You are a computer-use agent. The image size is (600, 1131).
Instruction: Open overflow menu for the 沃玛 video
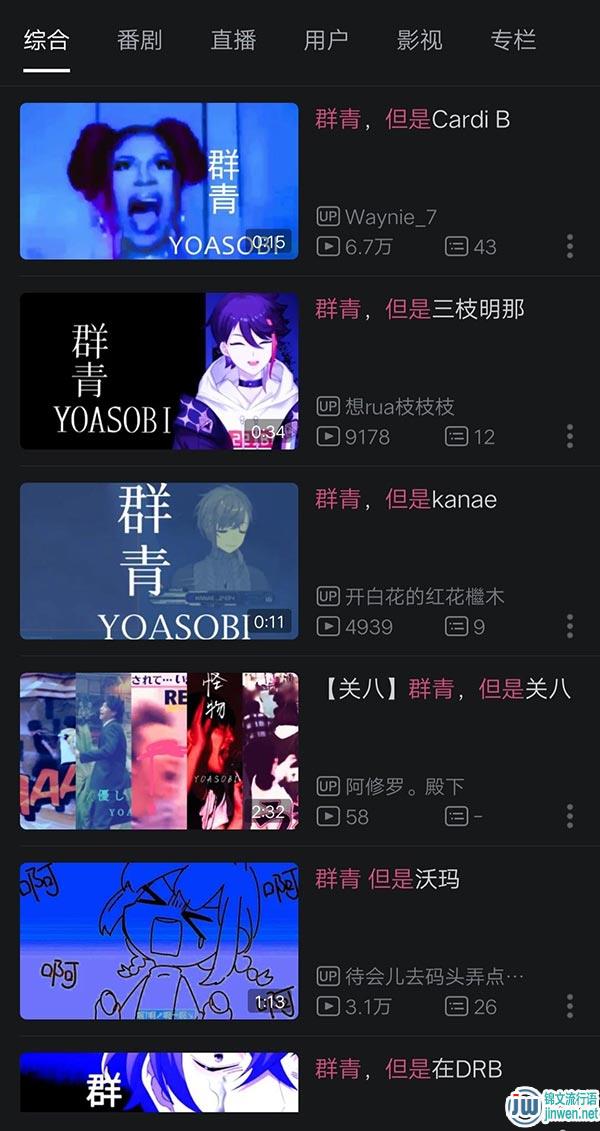[570, 1006]
